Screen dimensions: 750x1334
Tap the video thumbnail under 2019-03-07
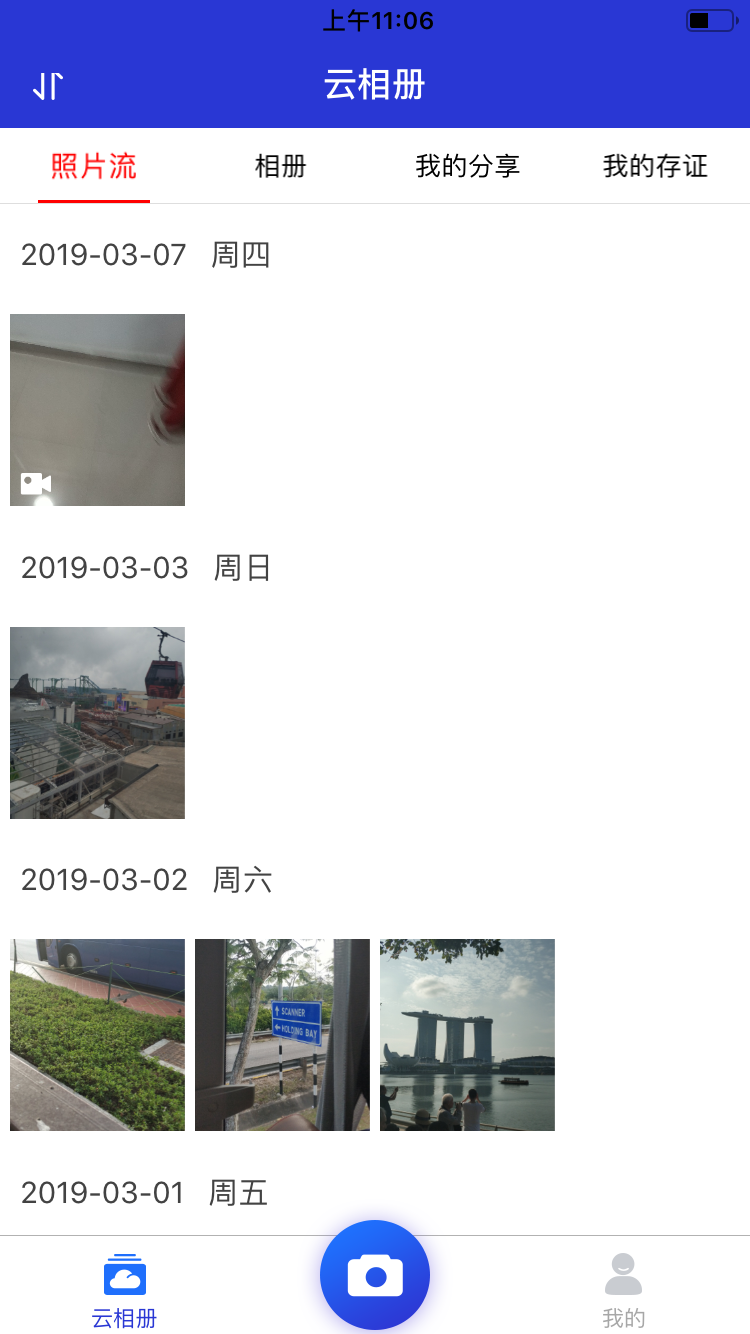point(97,409)
